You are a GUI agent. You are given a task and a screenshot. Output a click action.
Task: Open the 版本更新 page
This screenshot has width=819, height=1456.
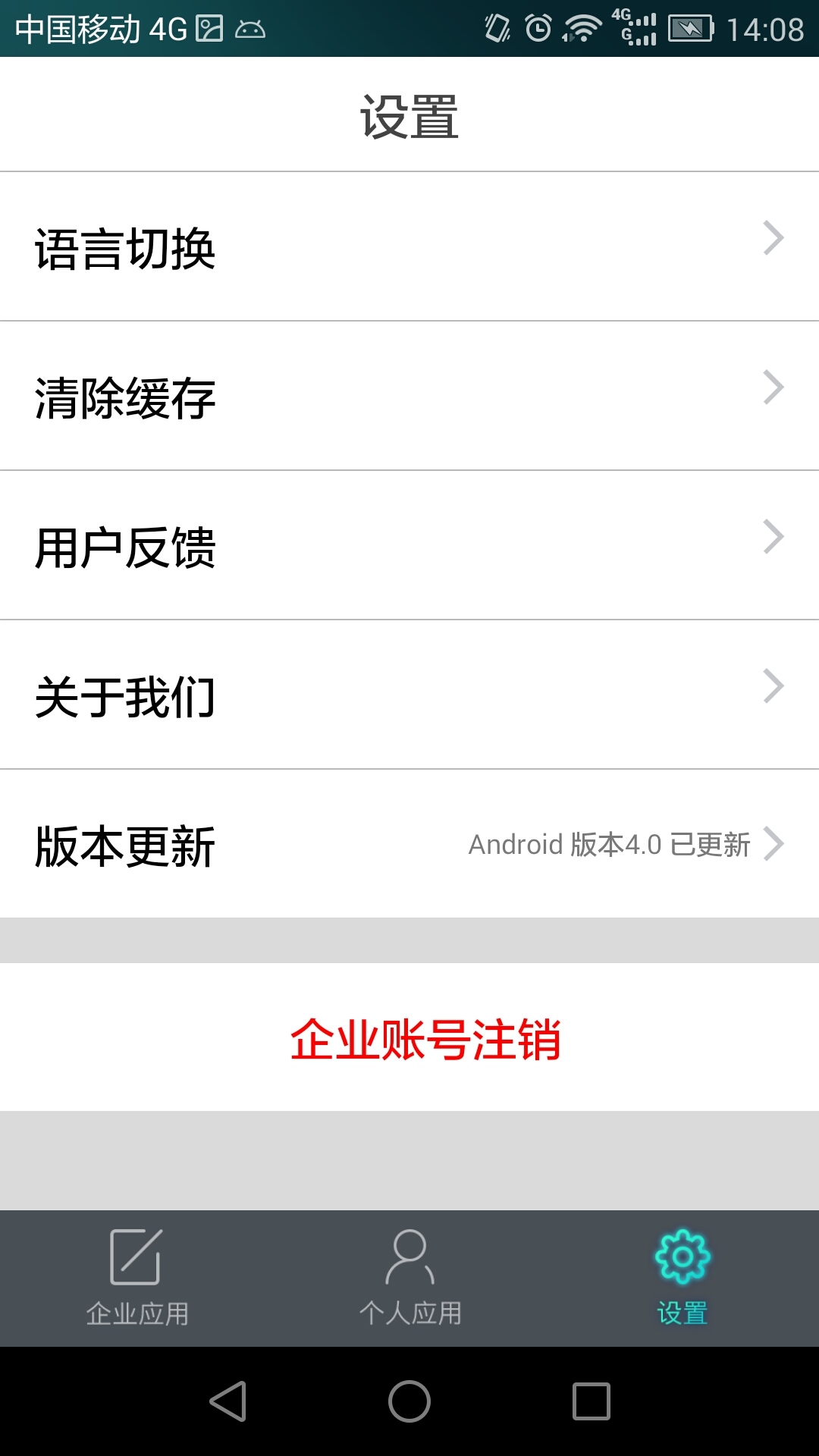[x=409, y=842]
